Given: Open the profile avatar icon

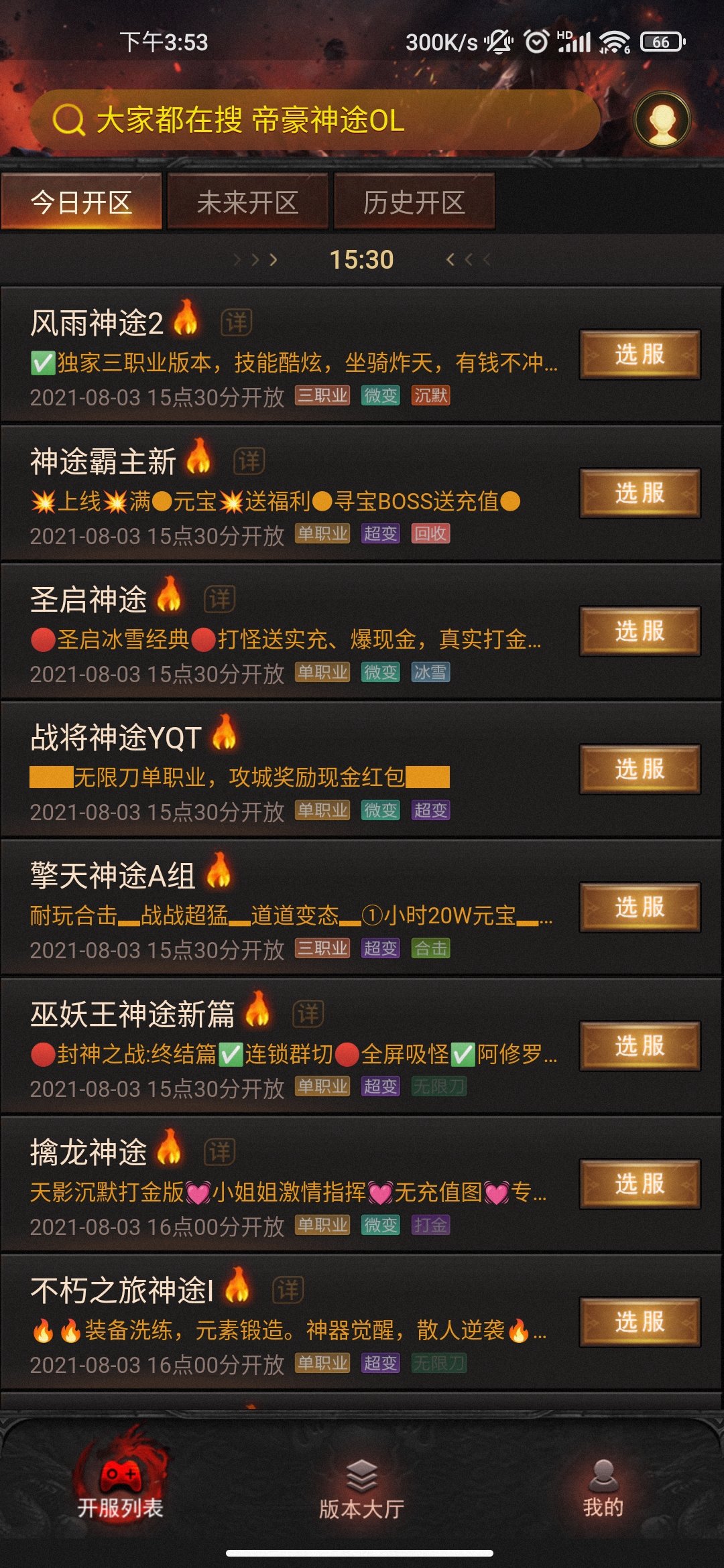Looking at the screenshot, I should pos(662,120).
